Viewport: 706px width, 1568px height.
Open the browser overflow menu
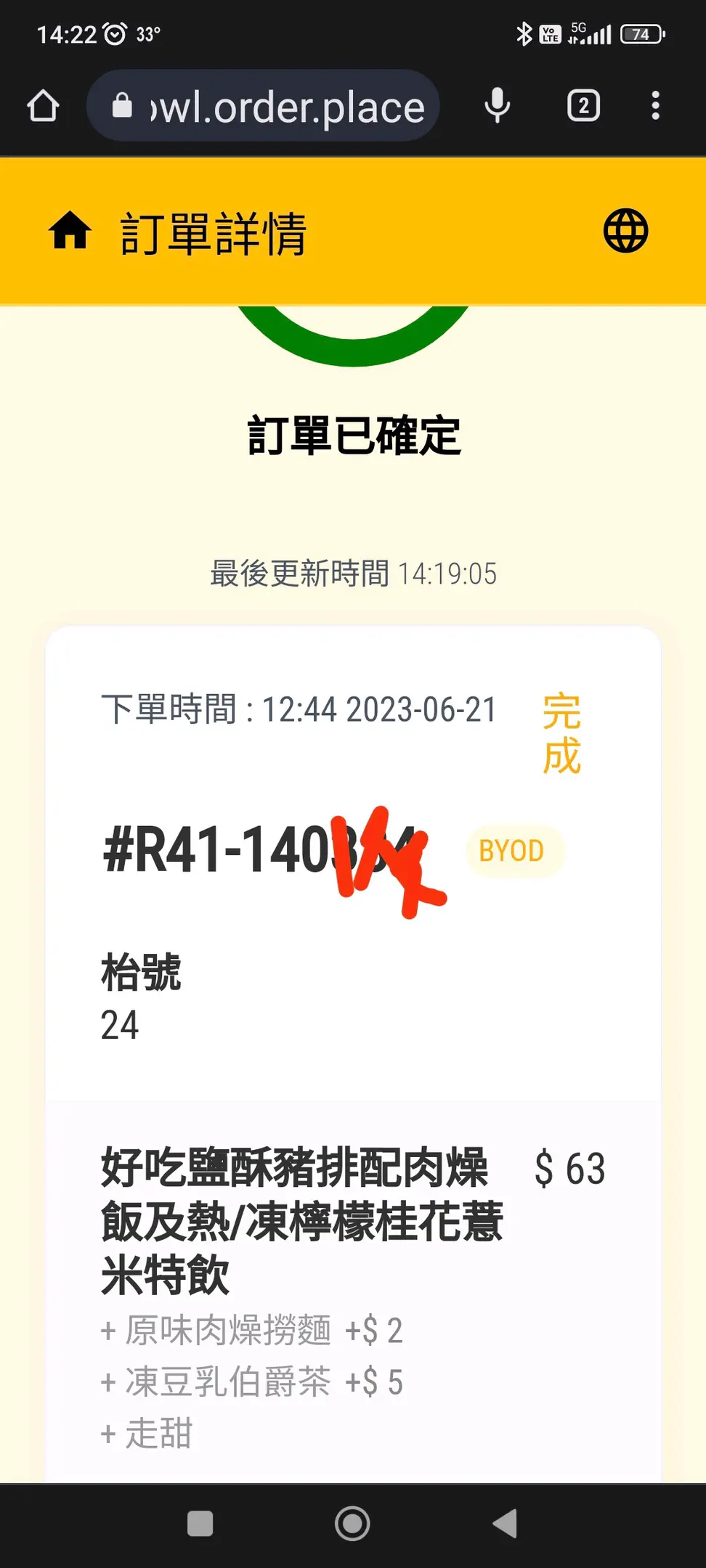pyautogui.click(x=656, y=106)
